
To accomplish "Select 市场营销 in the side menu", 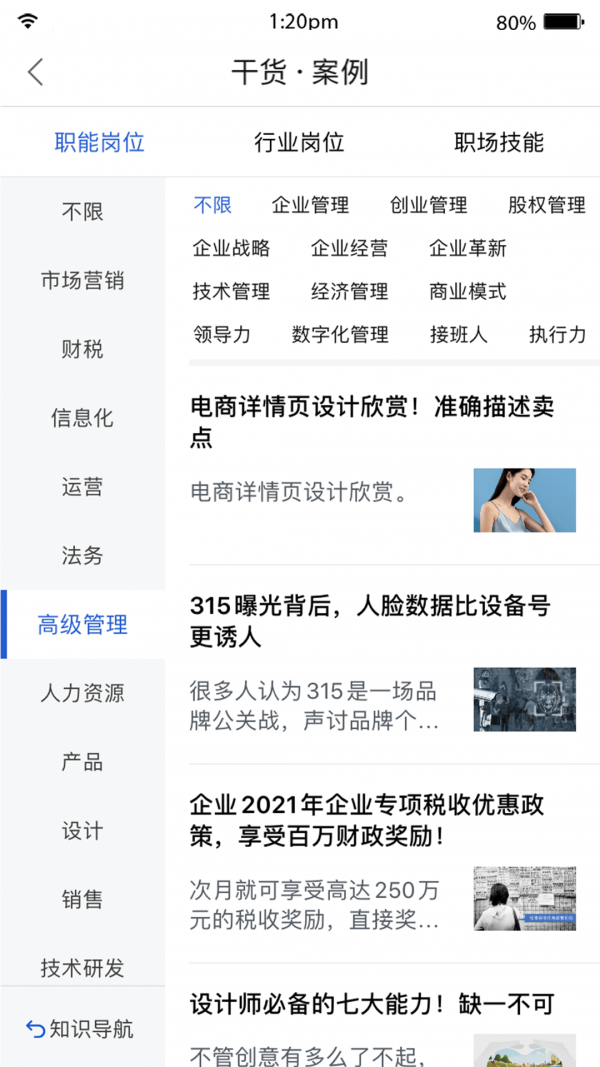I will click(82, 281).
